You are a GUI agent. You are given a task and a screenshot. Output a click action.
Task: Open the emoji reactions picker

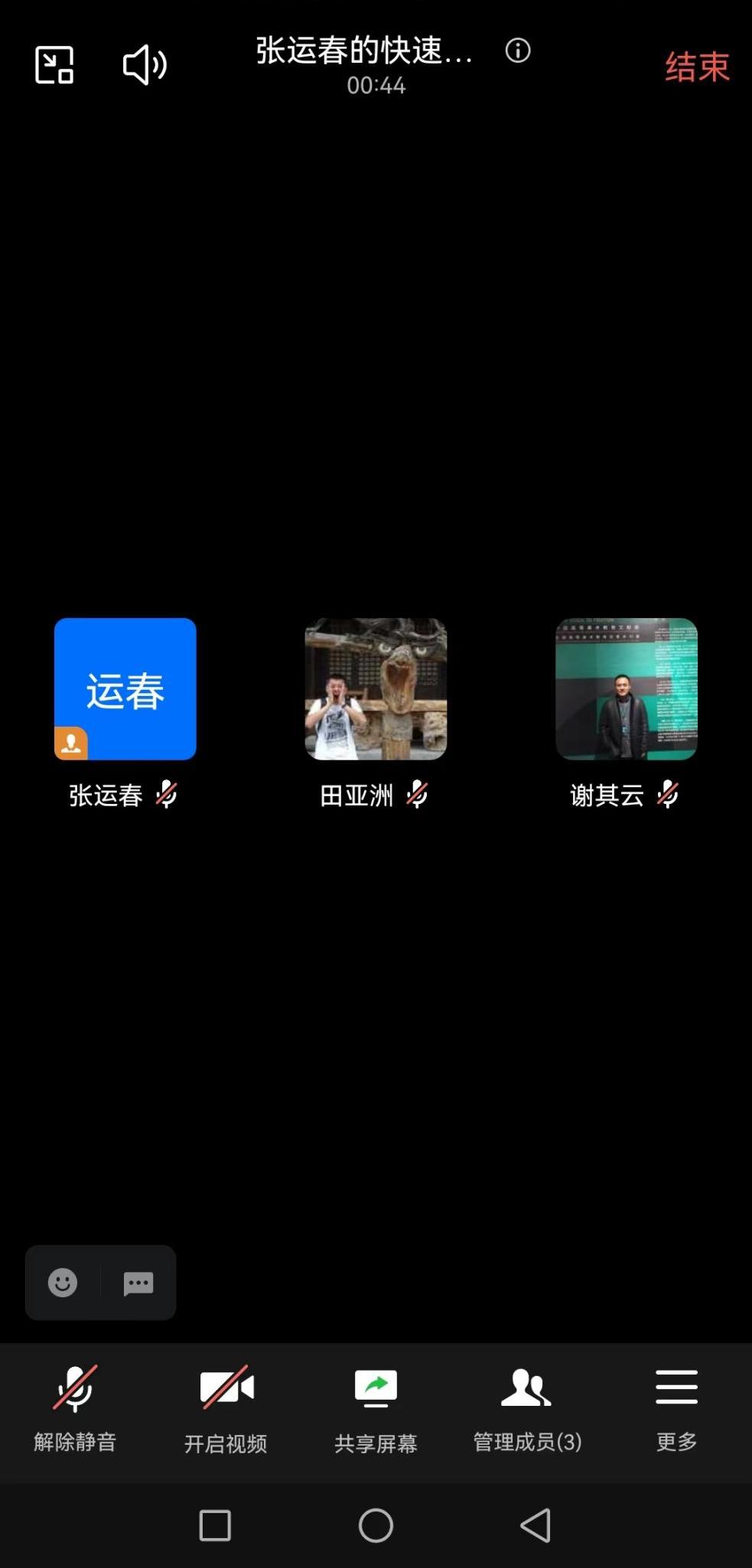[x=63, y=1283]
